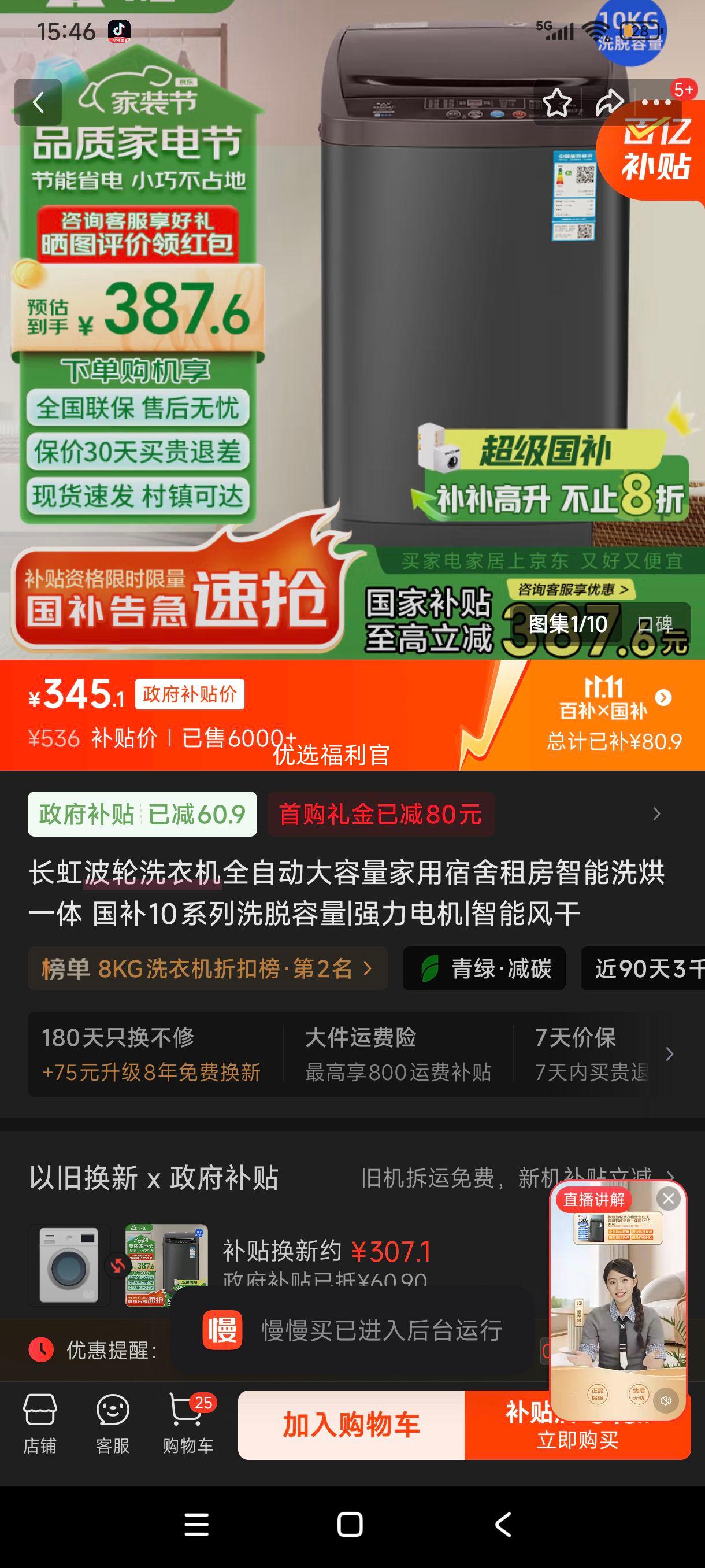Unmute the floating live stream
Screen dimensions: 705x1568
[666, 1400]
